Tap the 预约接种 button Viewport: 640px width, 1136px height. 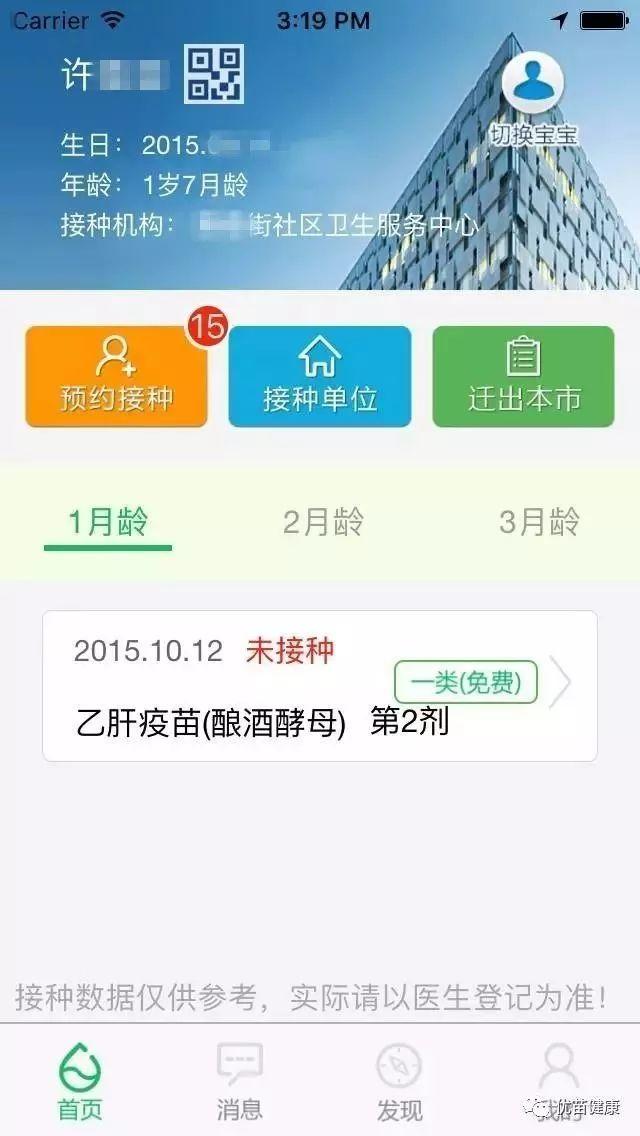[116, 376]
